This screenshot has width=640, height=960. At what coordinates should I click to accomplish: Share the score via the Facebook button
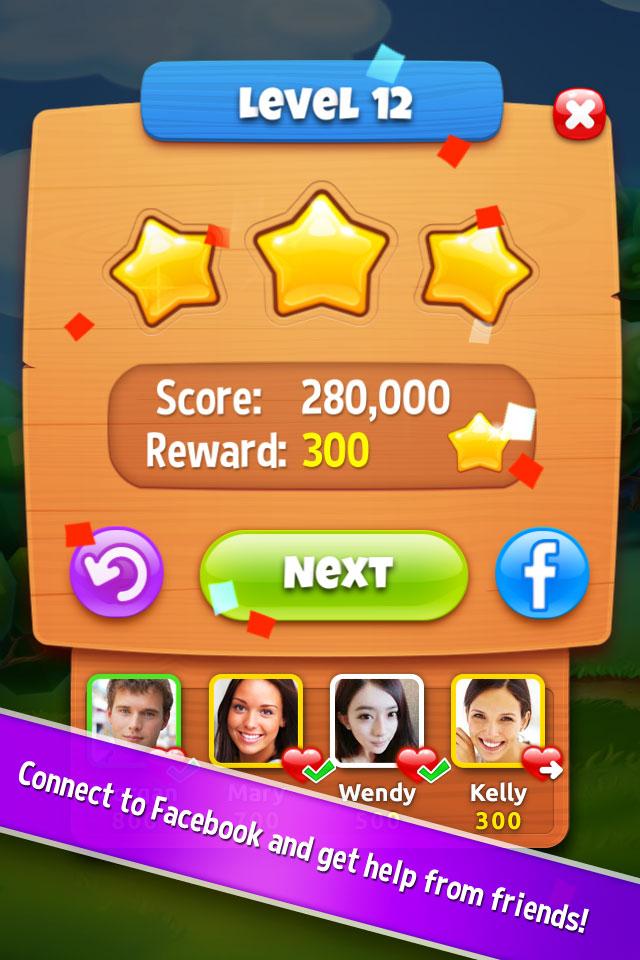coord(542,573)
